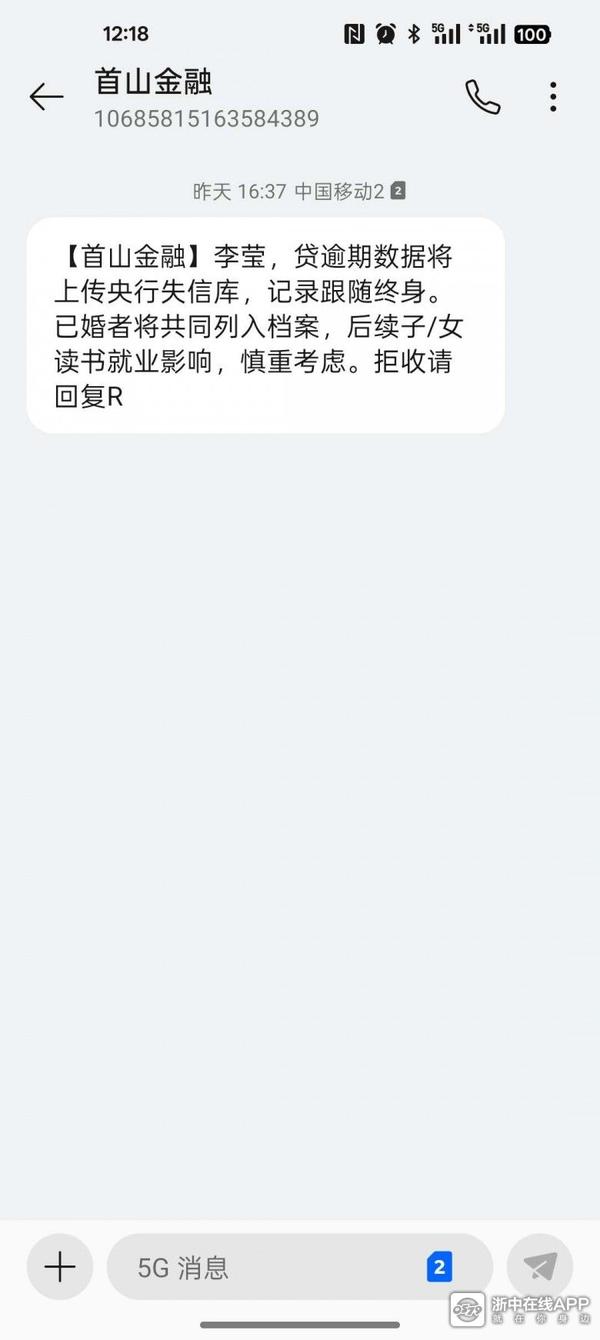This screenshot has width=600, height=1340.
Task: Open the plus attachment button
Action: click(60, 1267)
